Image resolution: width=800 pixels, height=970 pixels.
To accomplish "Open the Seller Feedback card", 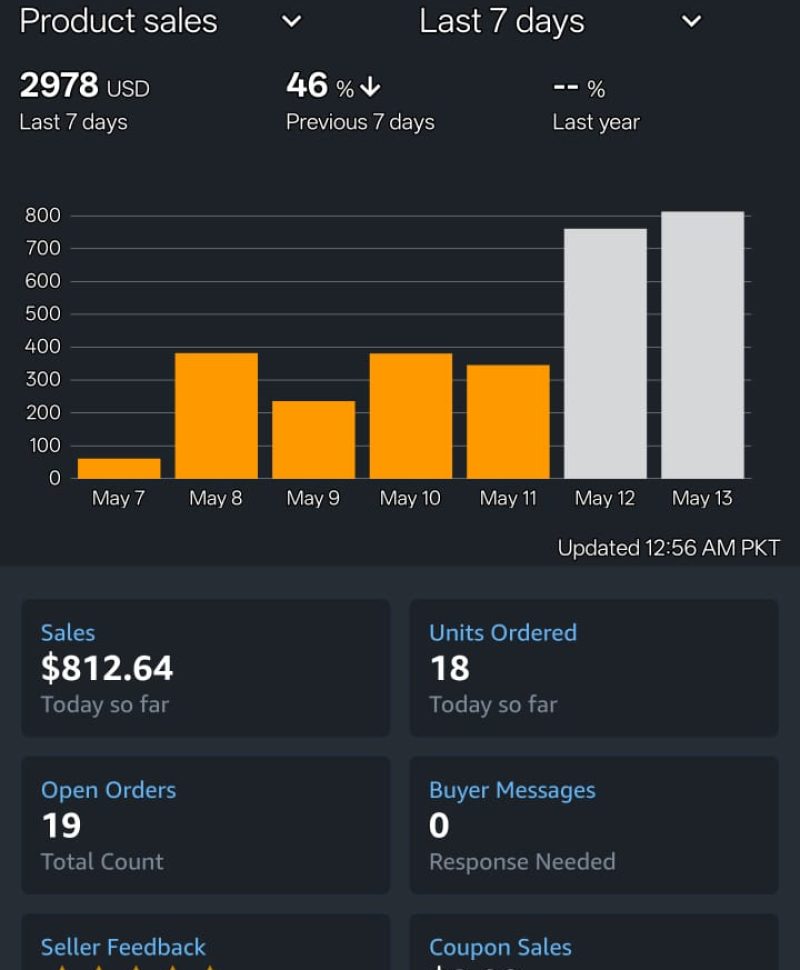I will pos(205,945).
